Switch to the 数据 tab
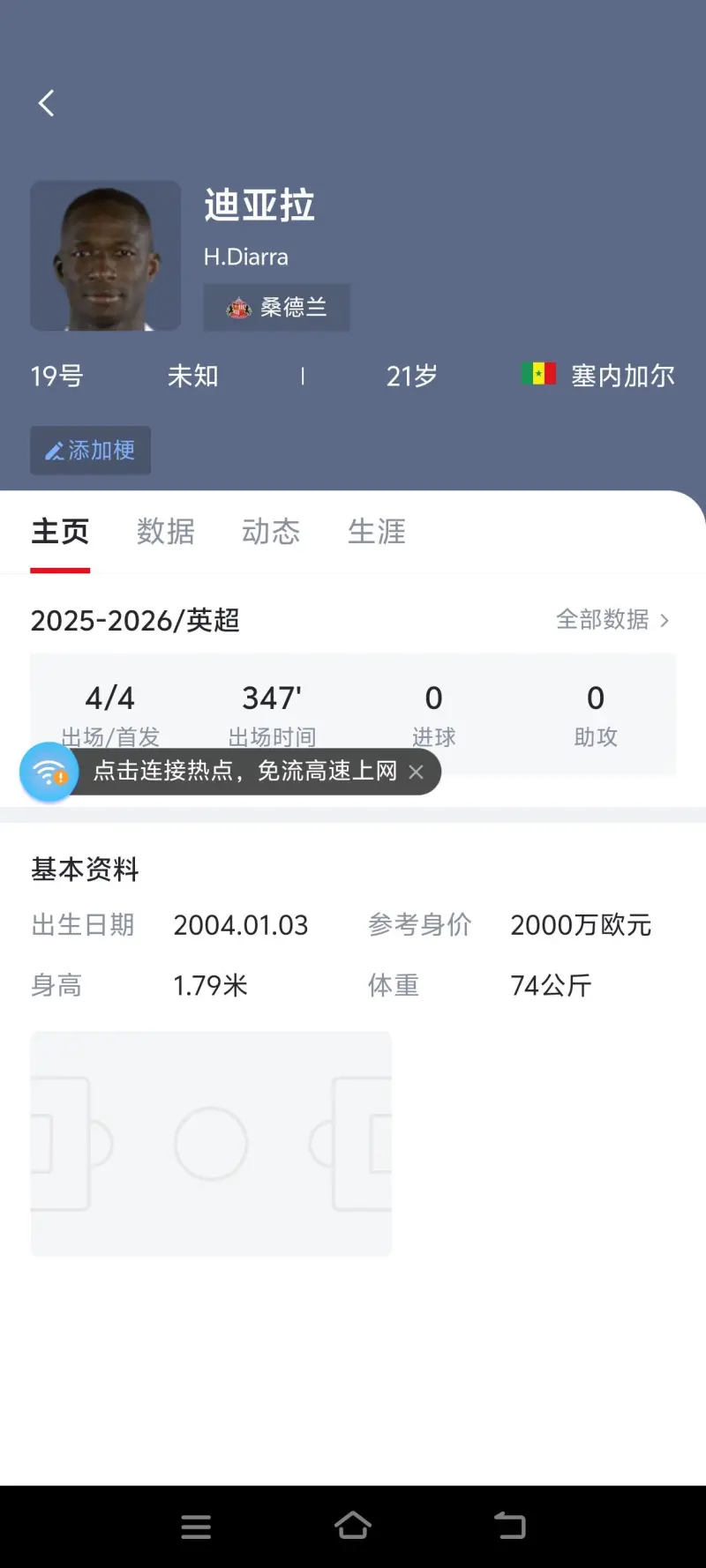The width and height of the screenshot is (706, 1568). tap(165, 532)
